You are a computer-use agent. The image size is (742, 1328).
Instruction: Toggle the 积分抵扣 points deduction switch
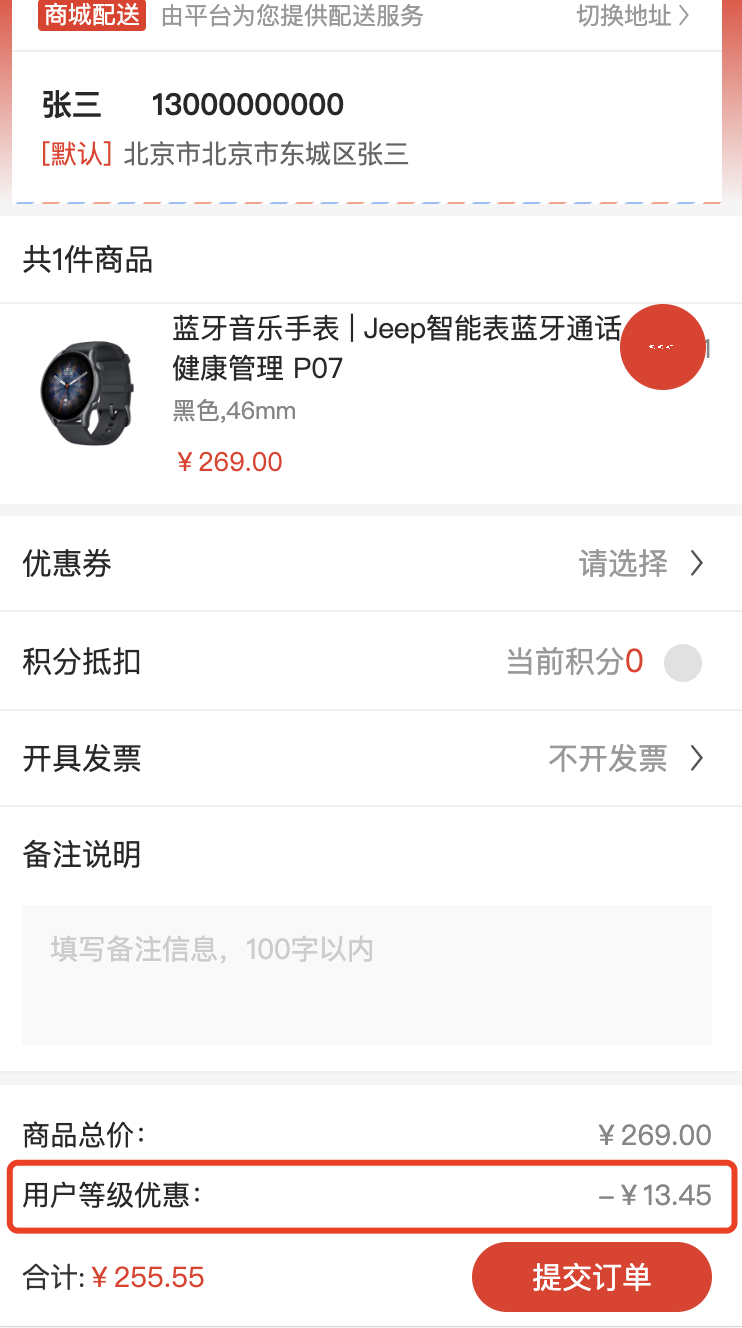click(683, 662)
